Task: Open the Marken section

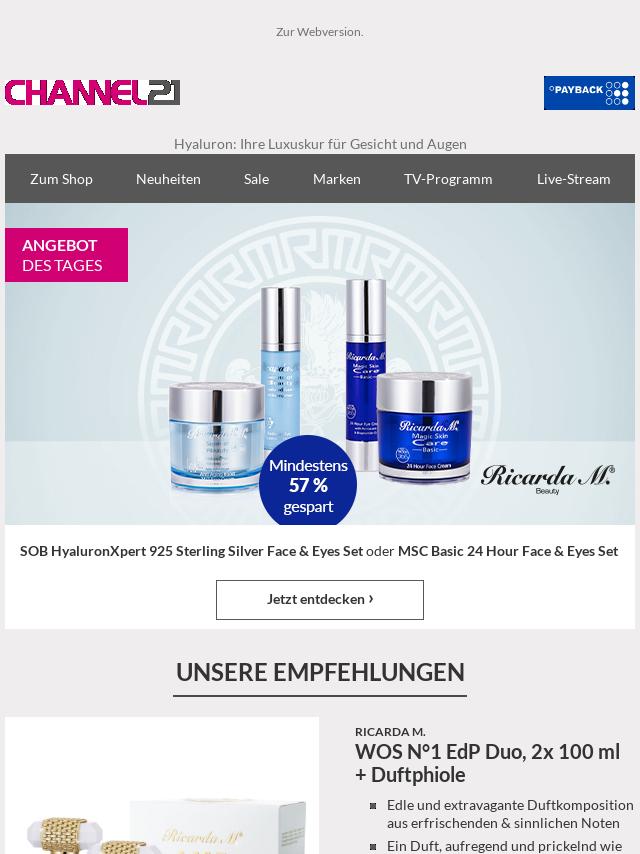Action: [336, 179]
